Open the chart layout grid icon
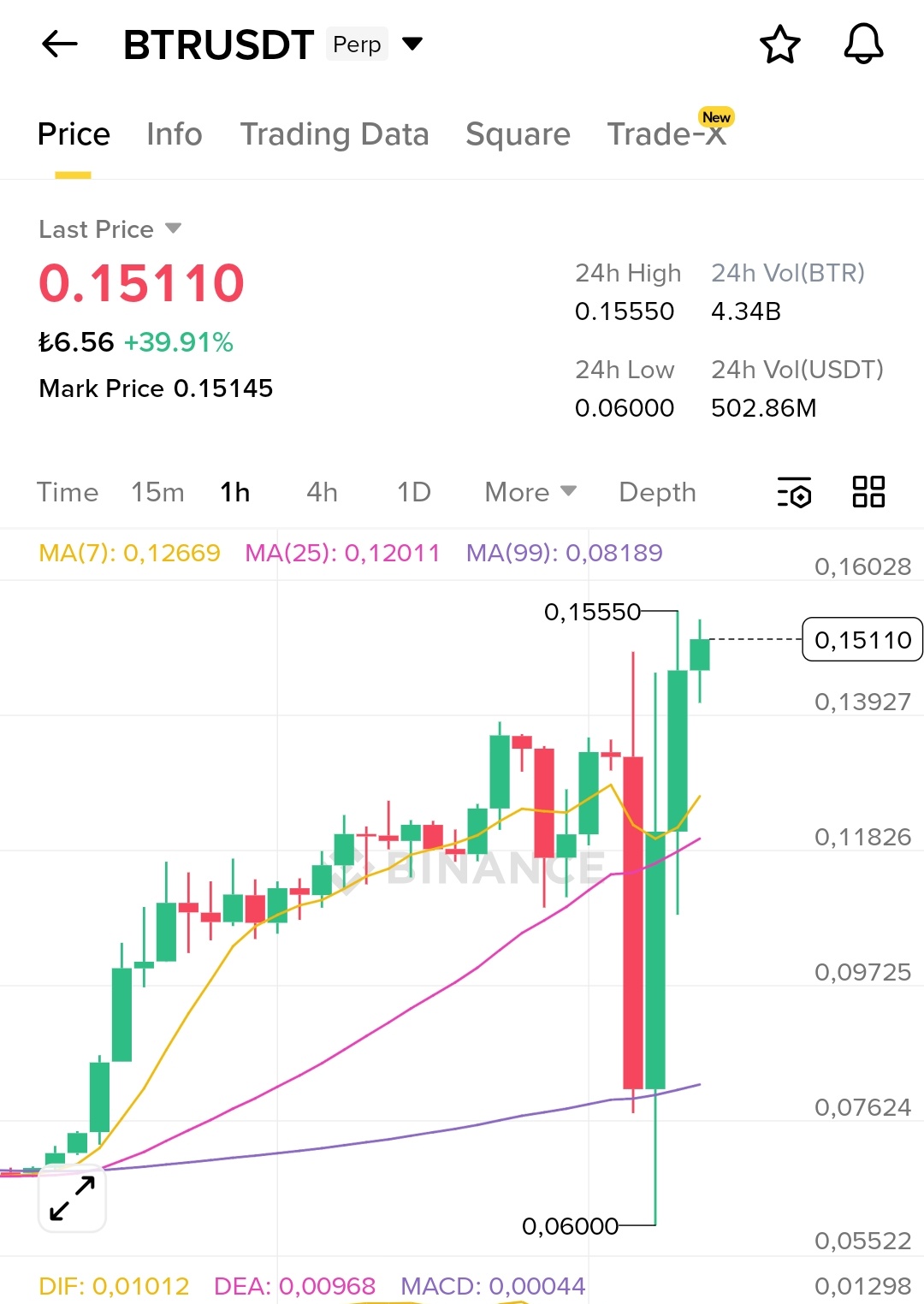924x1304 pixels. pyautogui.click(x=868, y=492)
